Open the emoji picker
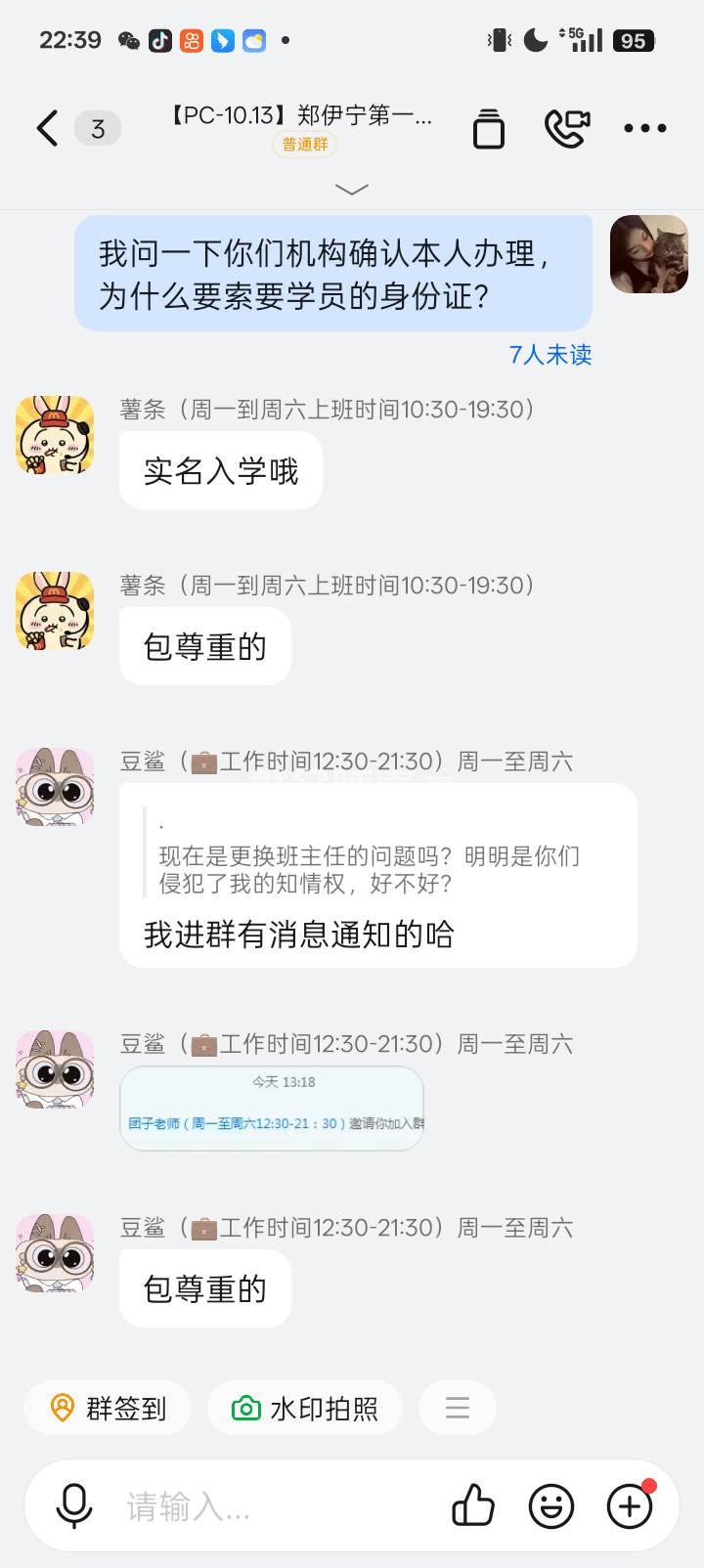Image resolution: width=704 pixels, height=1568 pixels. (x=551, y=1506)
